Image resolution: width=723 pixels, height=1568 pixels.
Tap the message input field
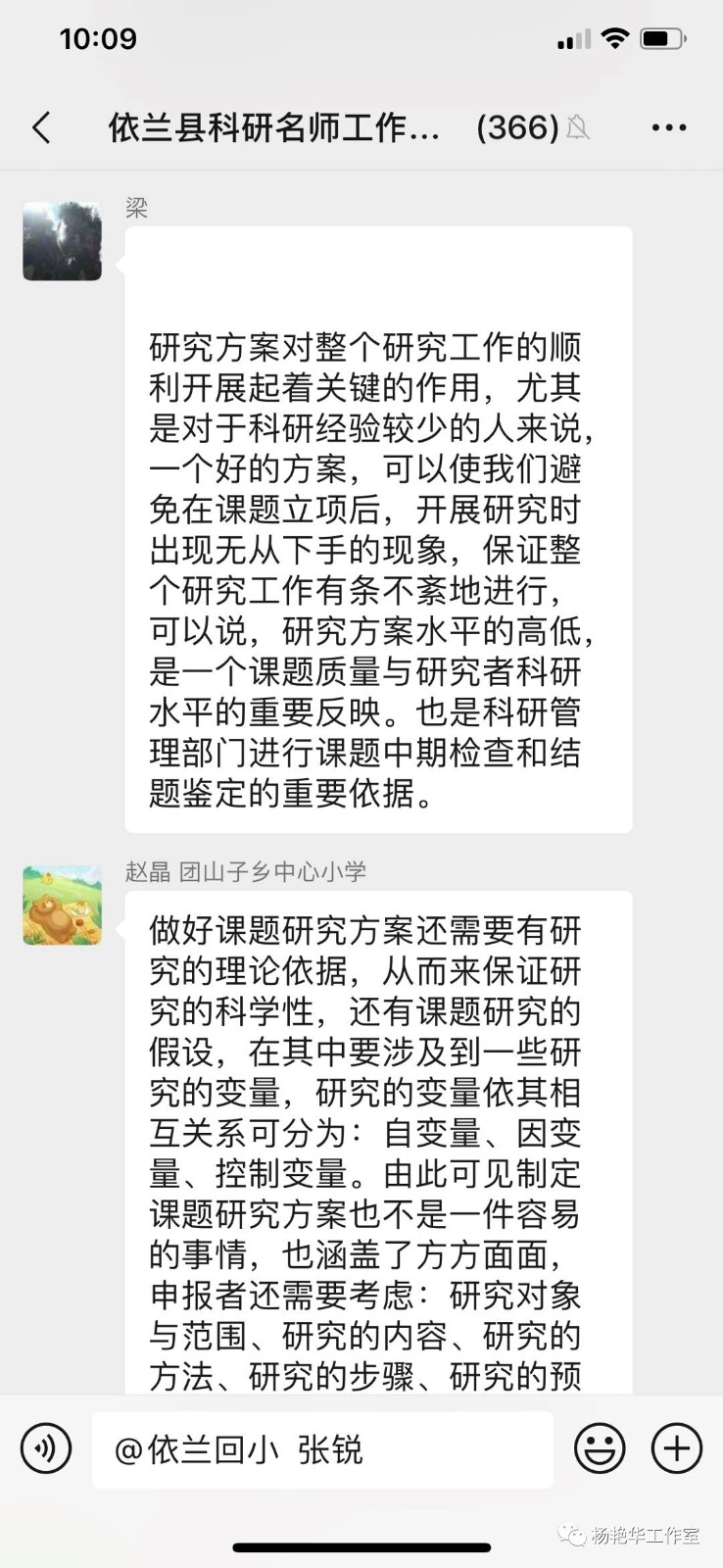point(323,1449)
